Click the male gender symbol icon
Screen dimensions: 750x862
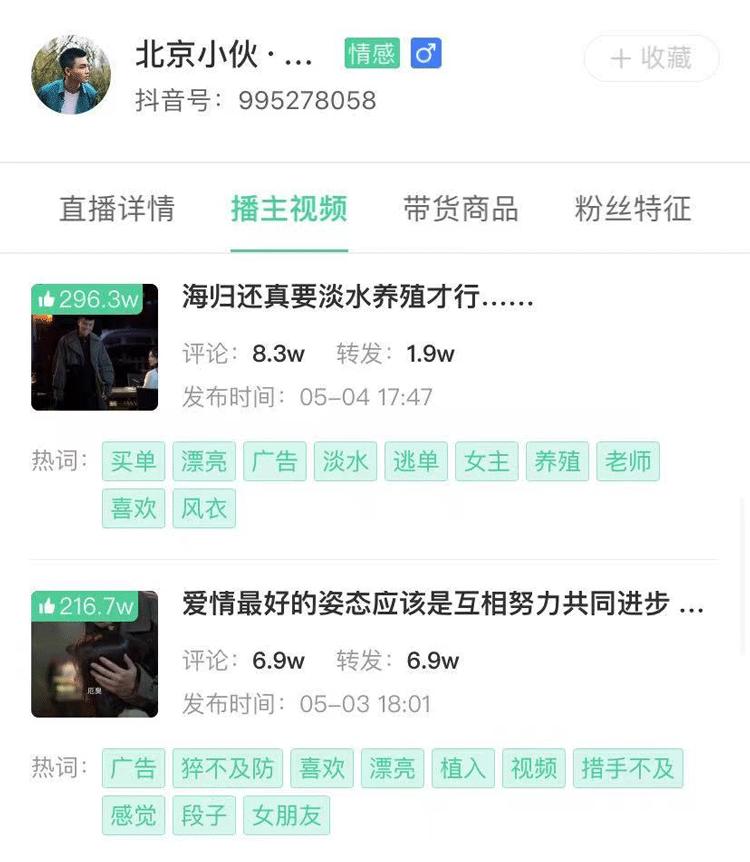425,53
